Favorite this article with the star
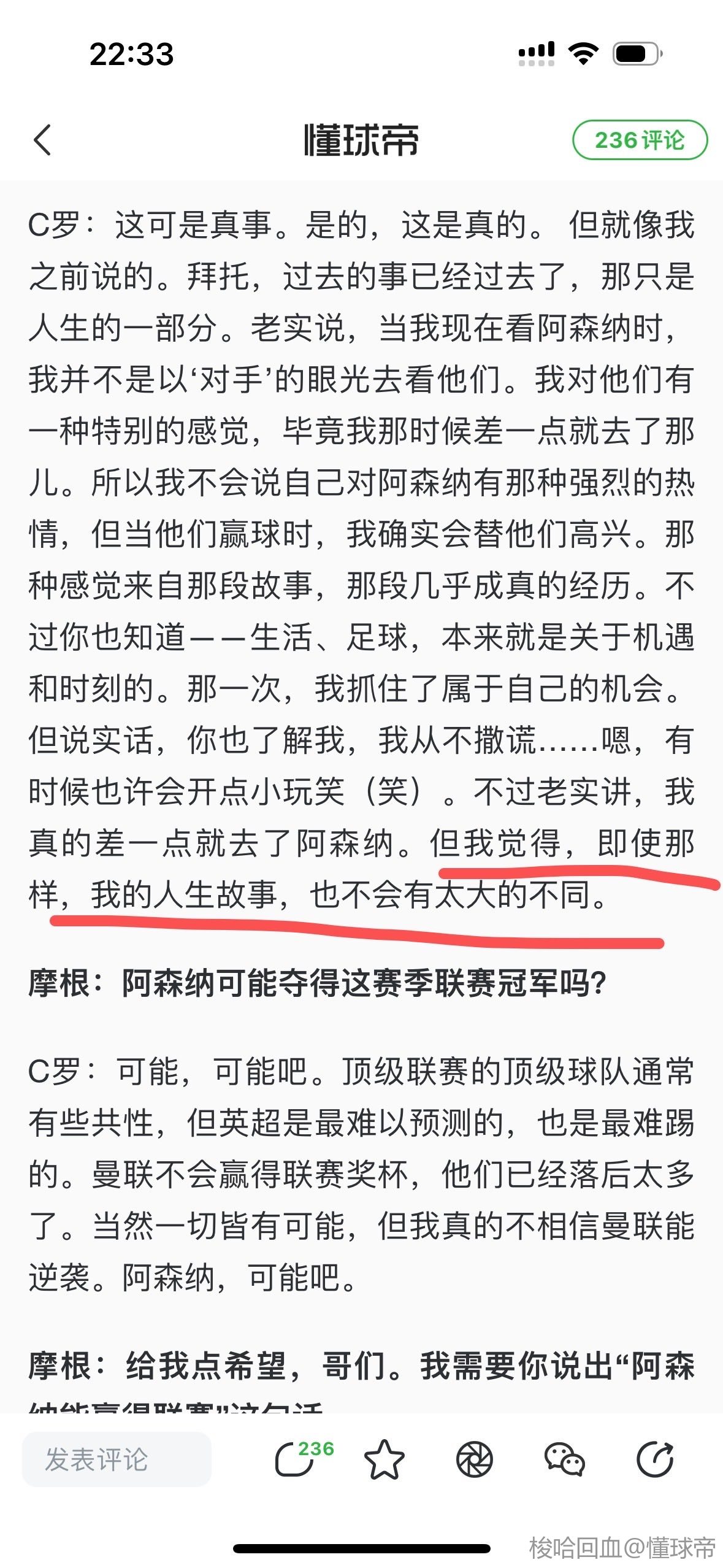Screen dimensions: 723x1568 coord(384,1459)
